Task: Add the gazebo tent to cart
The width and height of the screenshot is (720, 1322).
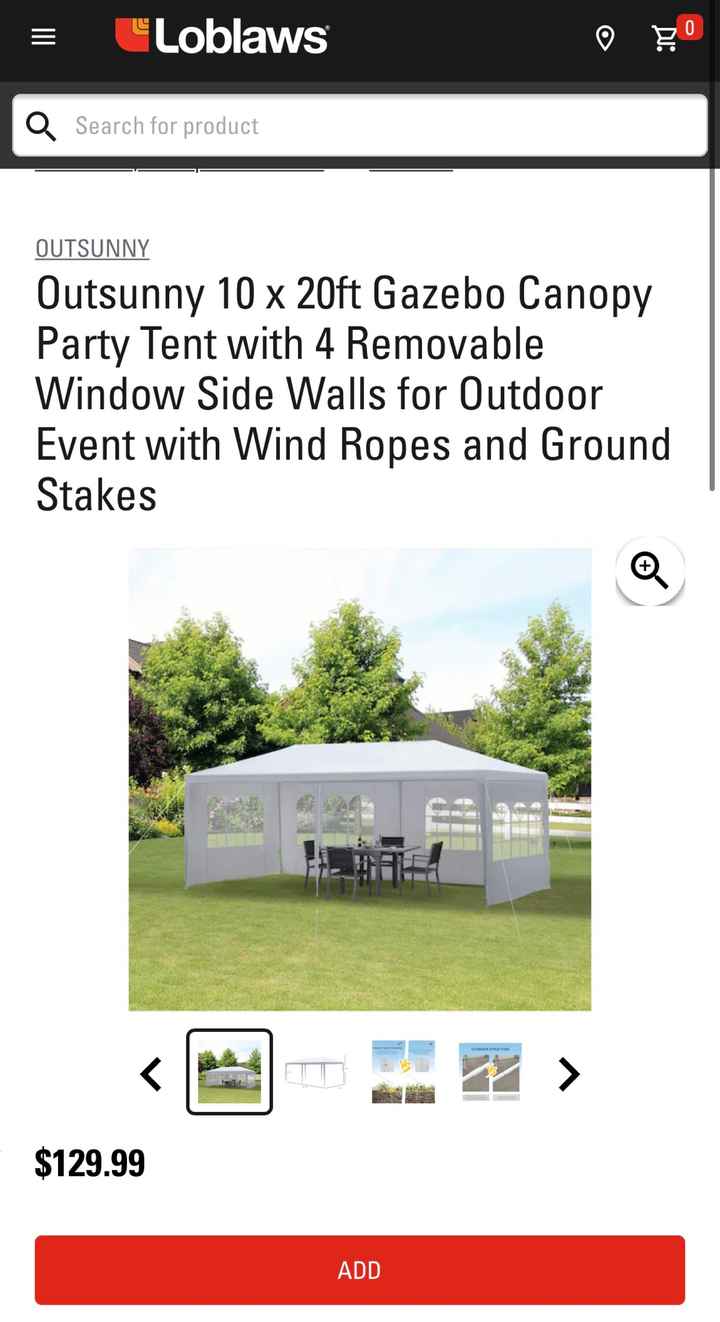Action: click(360, 1269)
